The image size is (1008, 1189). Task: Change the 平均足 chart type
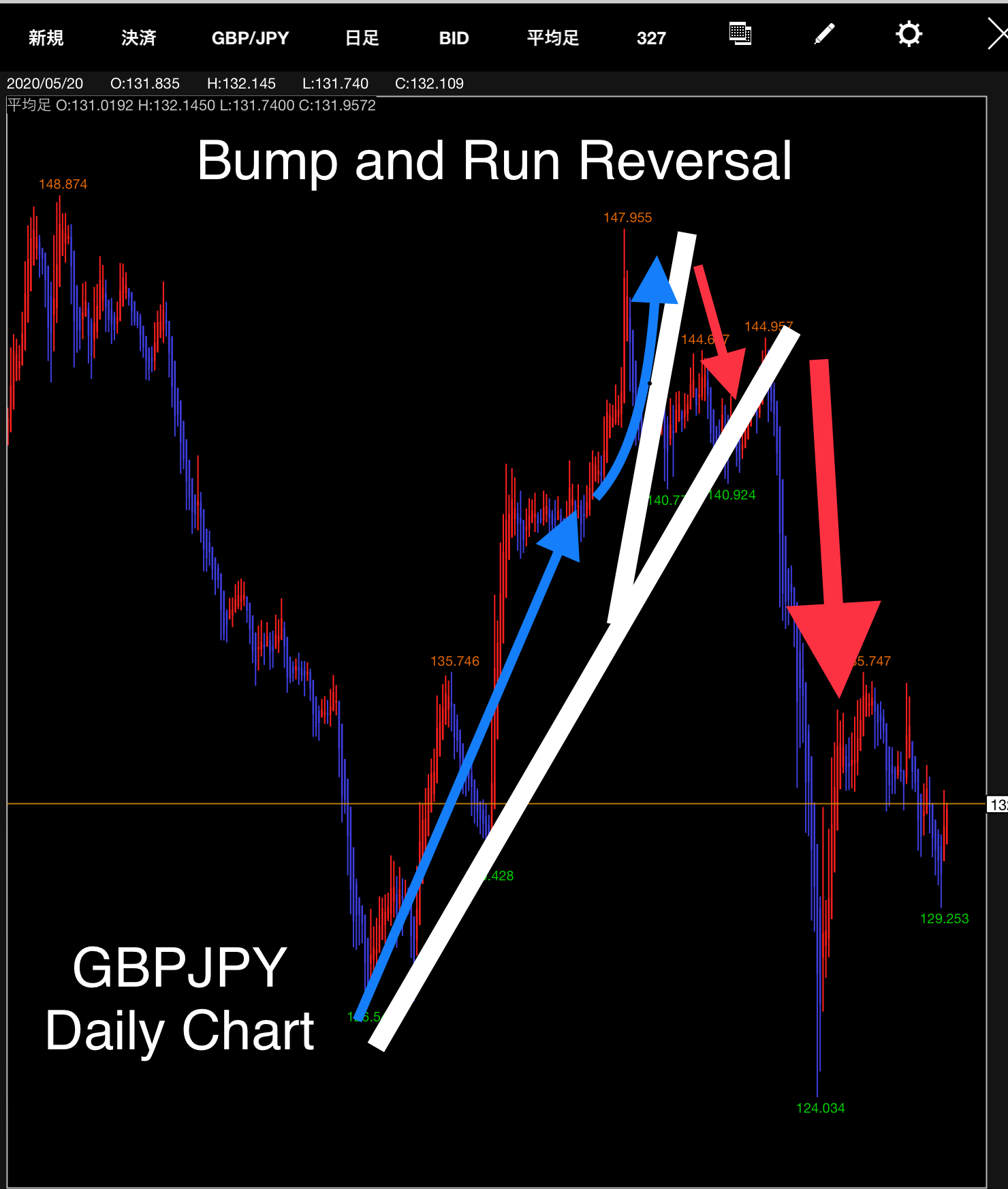[552, 38]
